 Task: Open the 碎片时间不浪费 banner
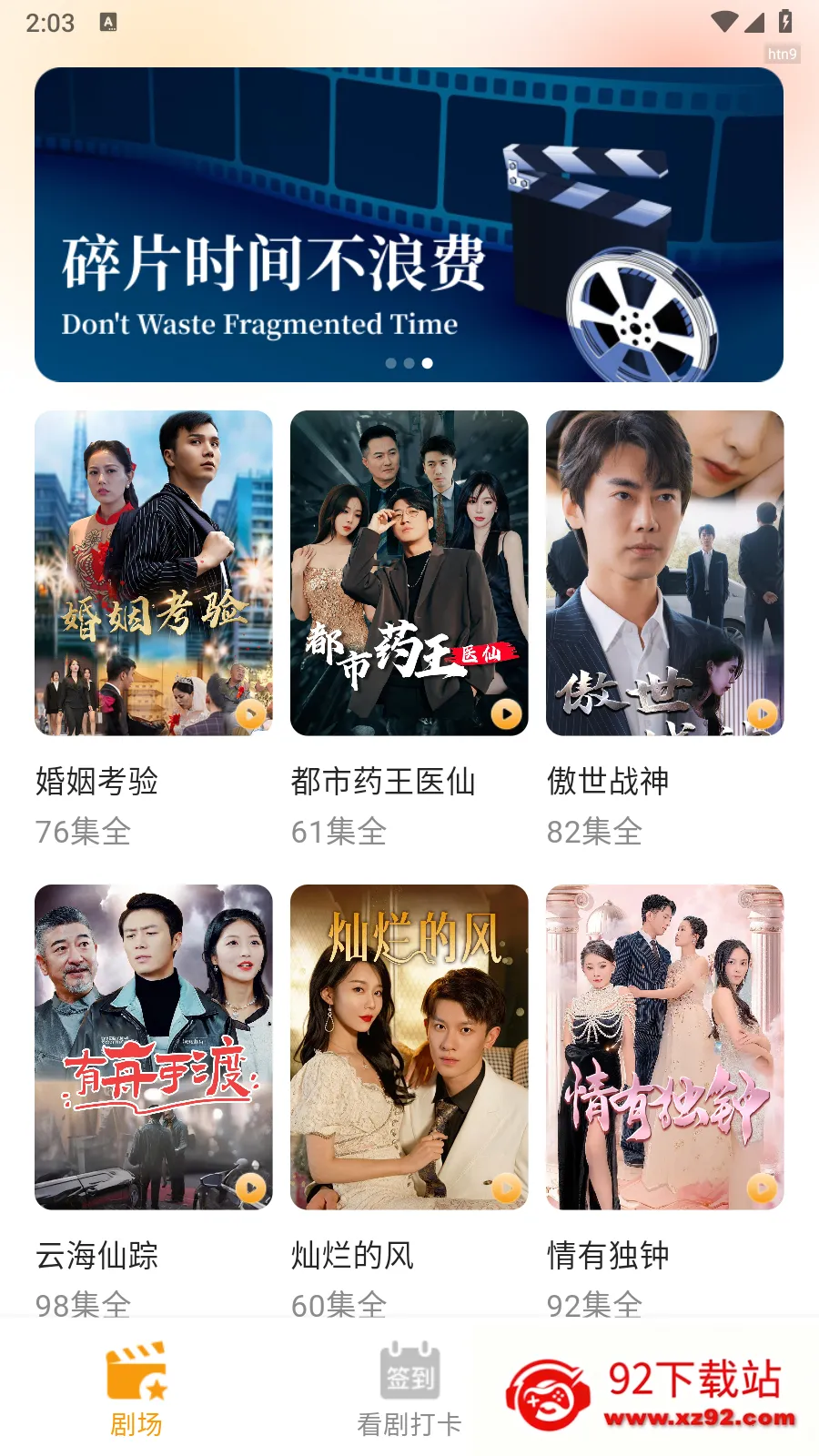tap(409, 225)
